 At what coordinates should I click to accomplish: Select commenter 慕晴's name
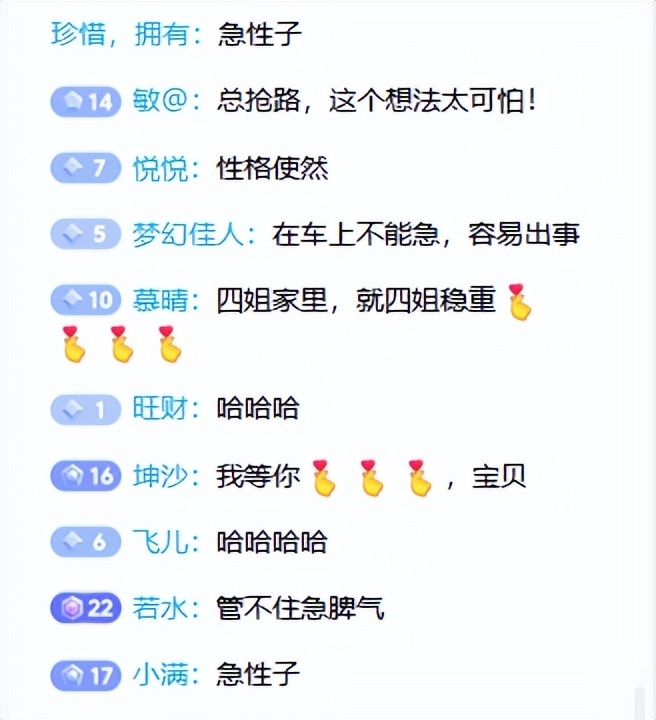point(159,301)
